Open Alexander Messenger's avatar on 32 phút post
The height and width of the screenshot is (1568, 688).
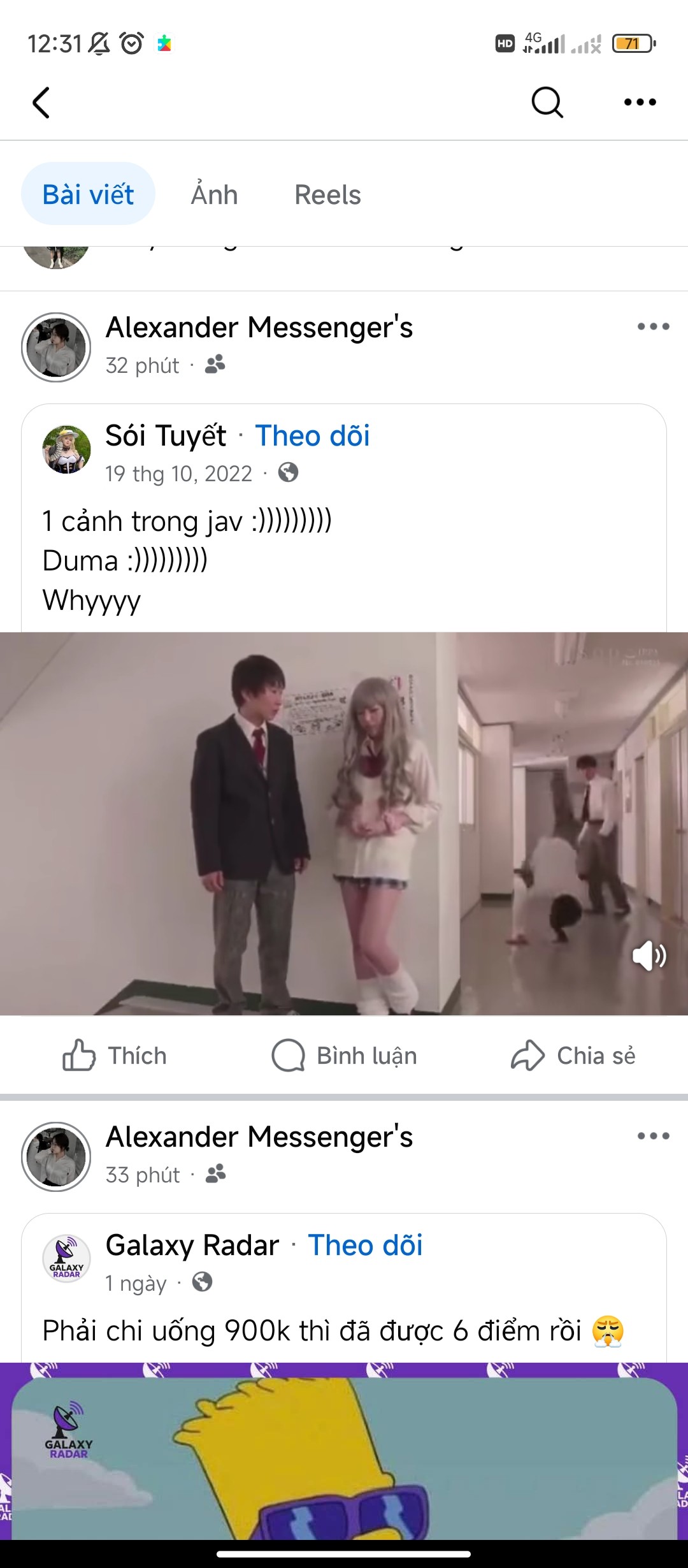click(x=56, y=347)
